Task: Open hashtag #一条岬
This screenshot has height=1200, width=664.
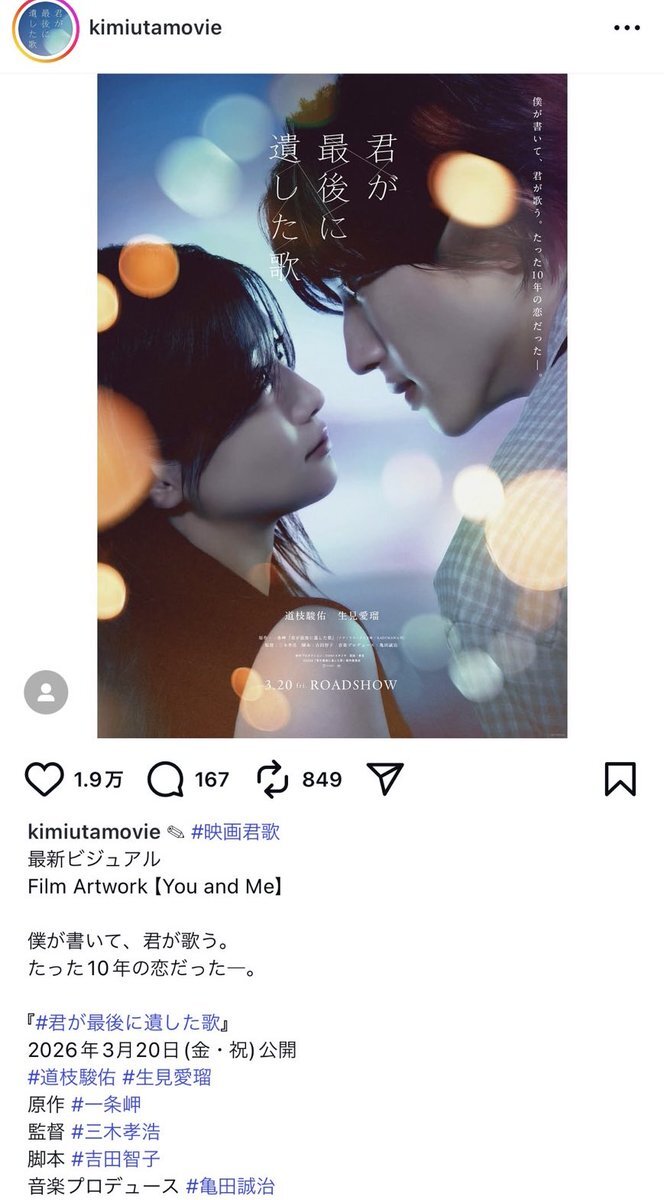Action: coord(106,1105)
